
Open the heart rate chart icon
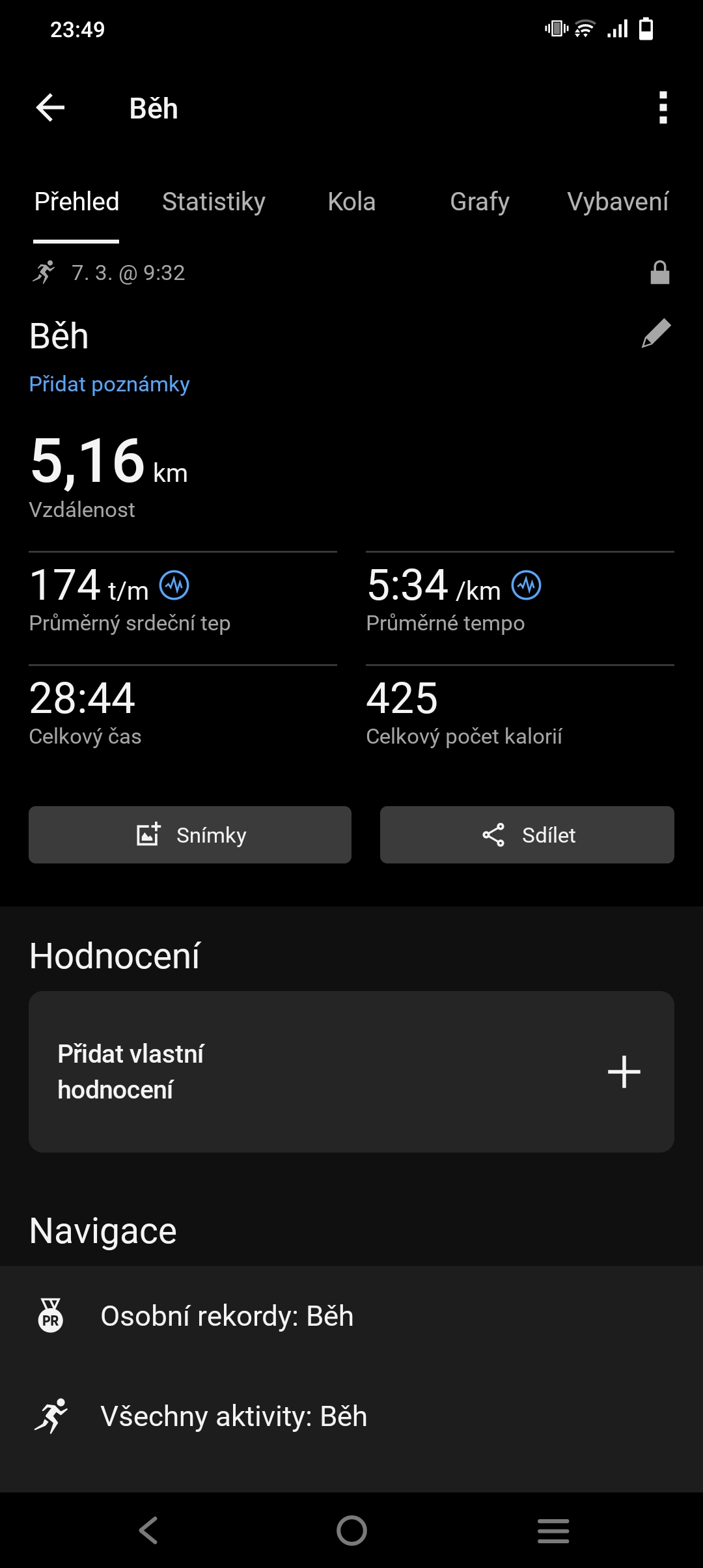click(x=175, y=585)
